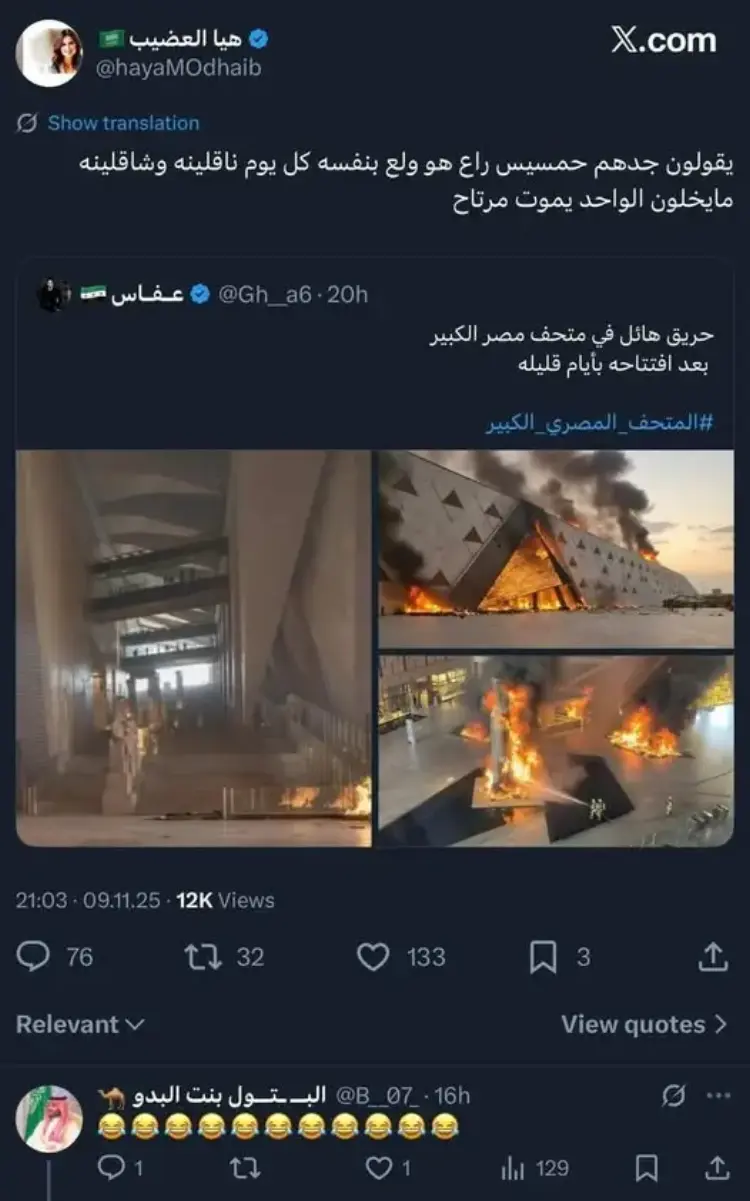The height and width of the screenshot is (1201, 750).
Task: Expand the Relevant sort dropdown
Action: pos(80,1024)
